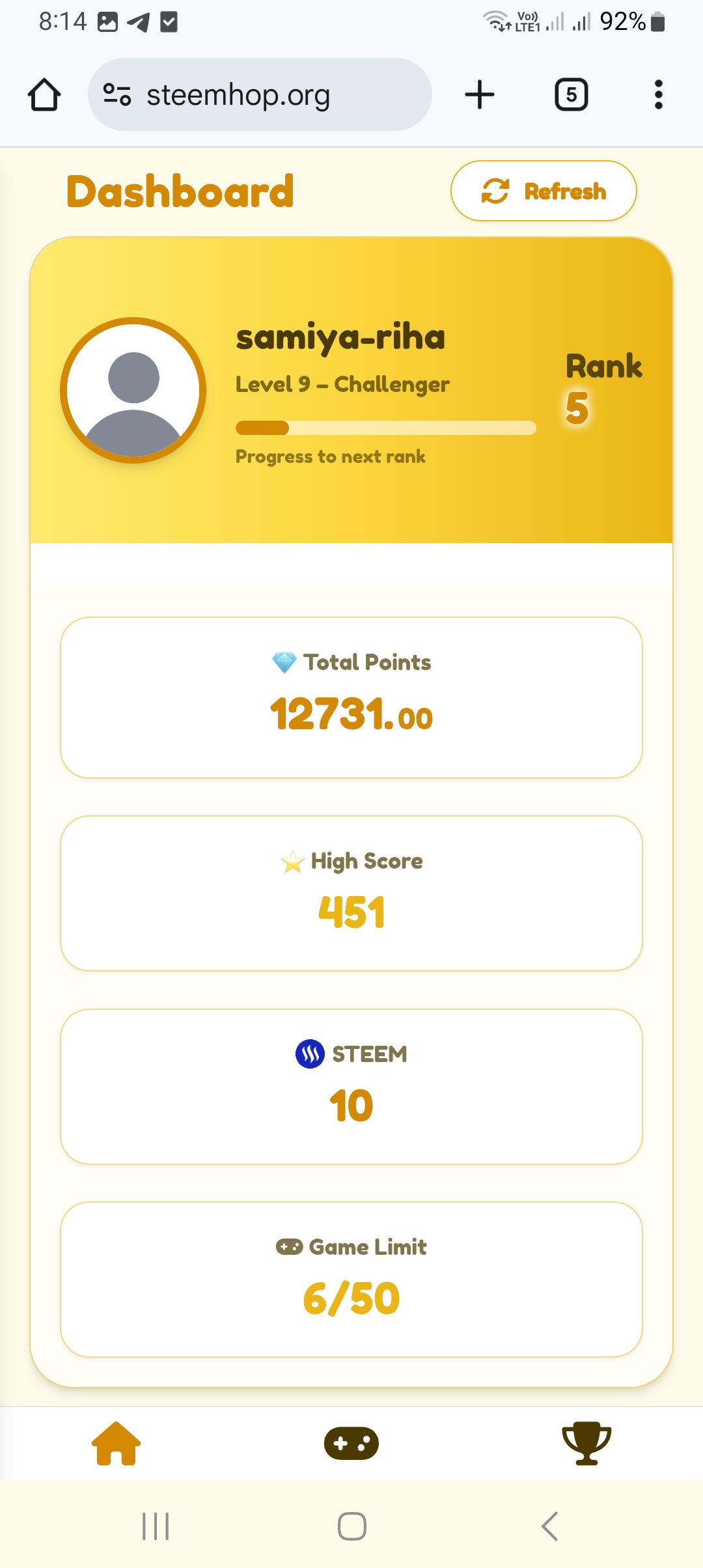This screenshot has width=703, height=1568.
Task: Go to the browser home page
Action: 44,95
